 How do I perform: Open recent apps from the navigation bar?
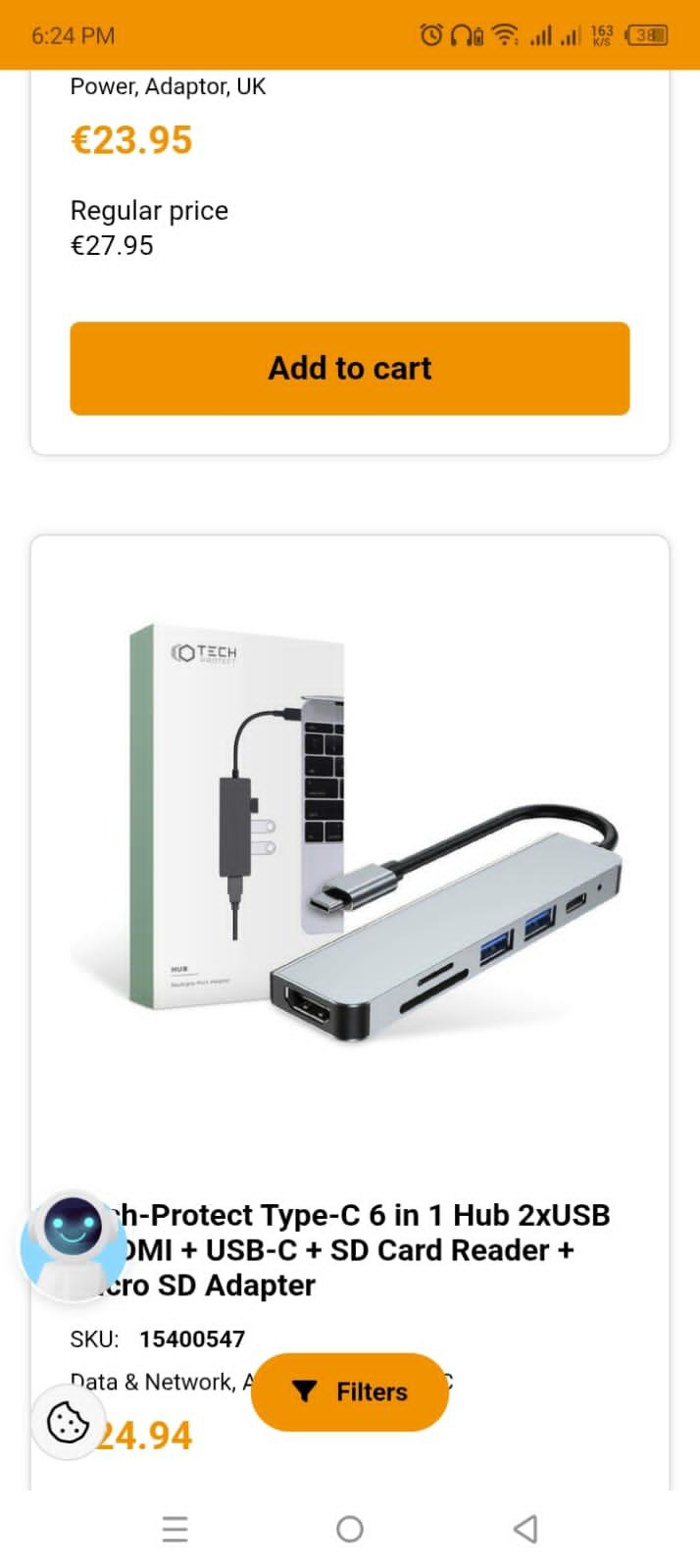175,1528
